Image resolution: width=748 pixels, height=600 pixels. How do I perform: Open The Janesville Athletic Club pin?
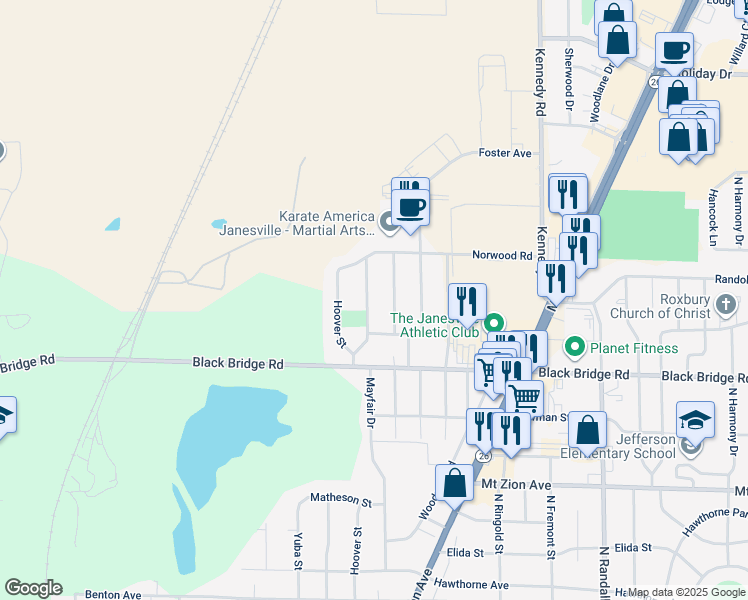(494, 323)
